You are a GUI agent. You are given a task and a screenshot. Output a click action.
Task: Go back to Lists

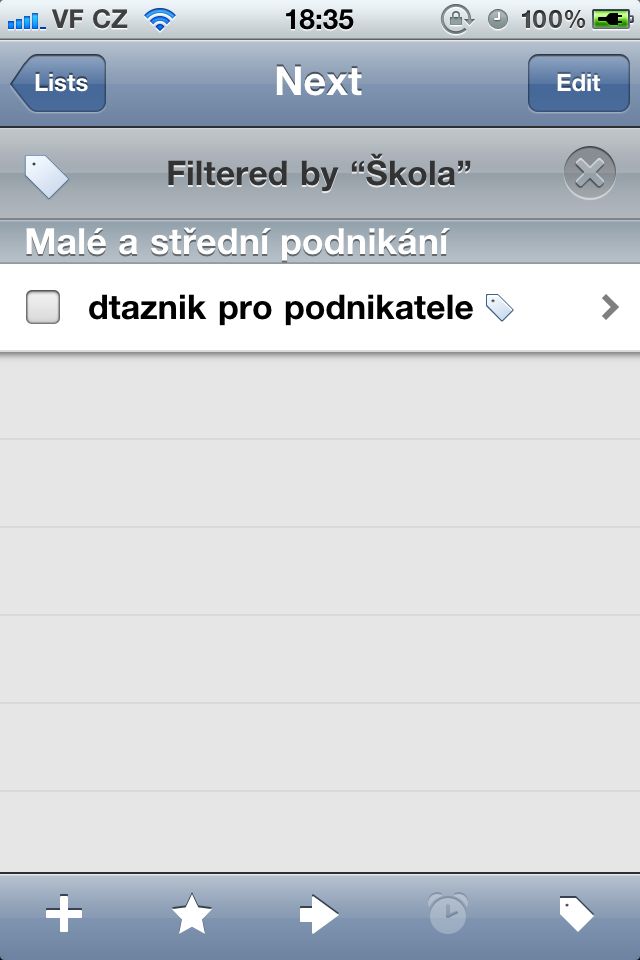[58, 83]
